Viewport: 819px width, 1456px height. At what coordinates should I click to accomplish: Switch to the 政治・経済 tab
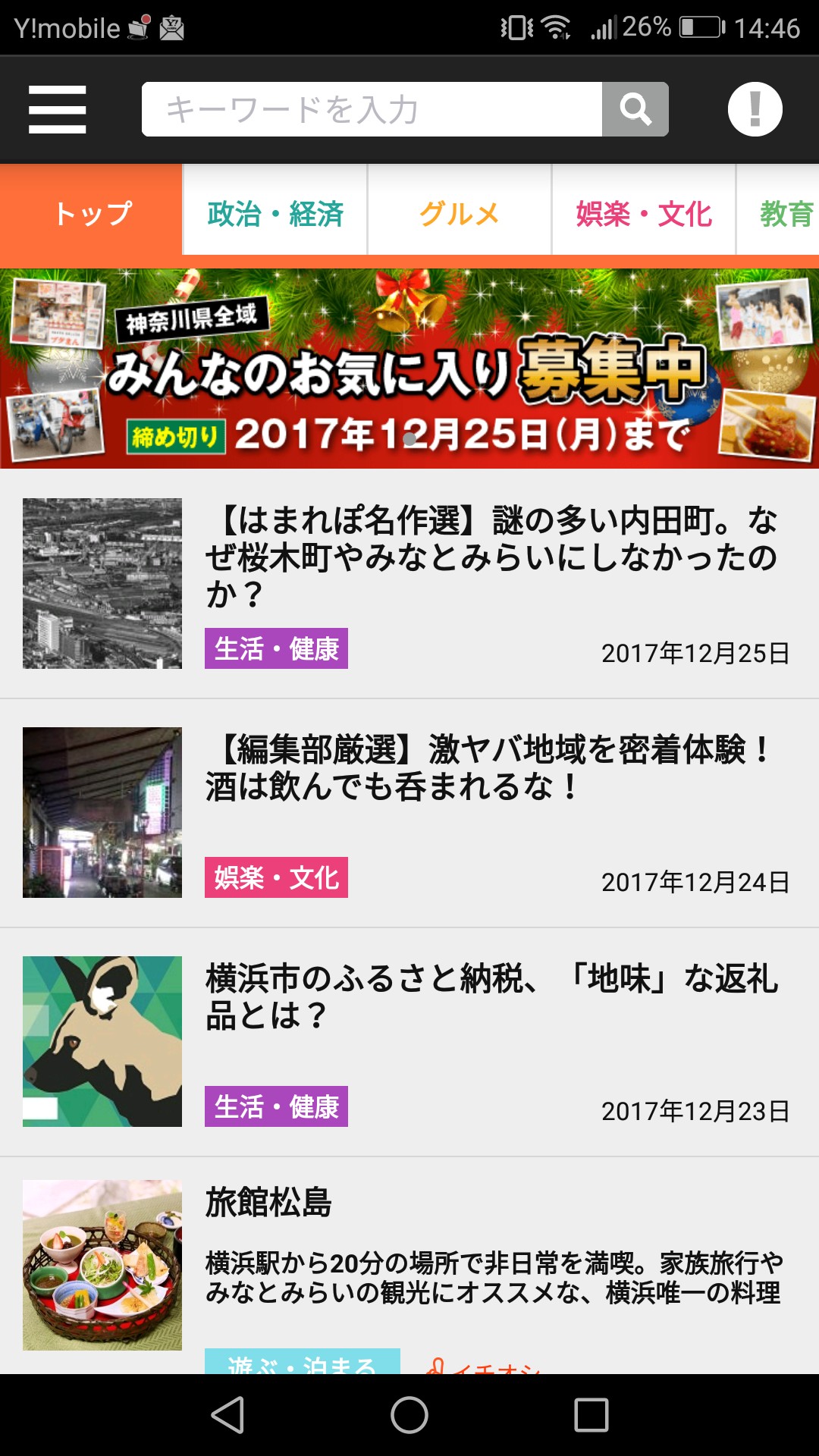pos(275,213)
